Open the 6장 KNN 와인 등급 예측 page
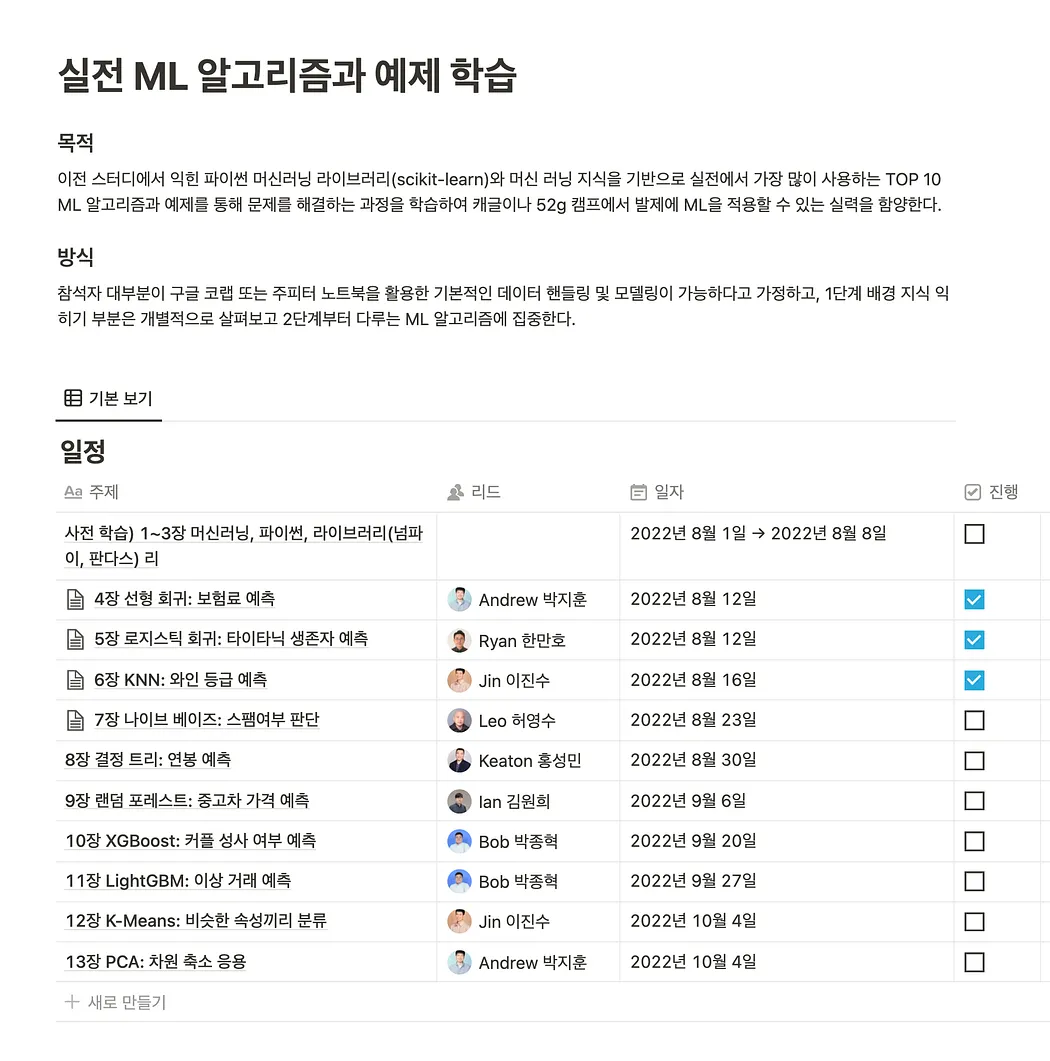 [x=180, y=680]
